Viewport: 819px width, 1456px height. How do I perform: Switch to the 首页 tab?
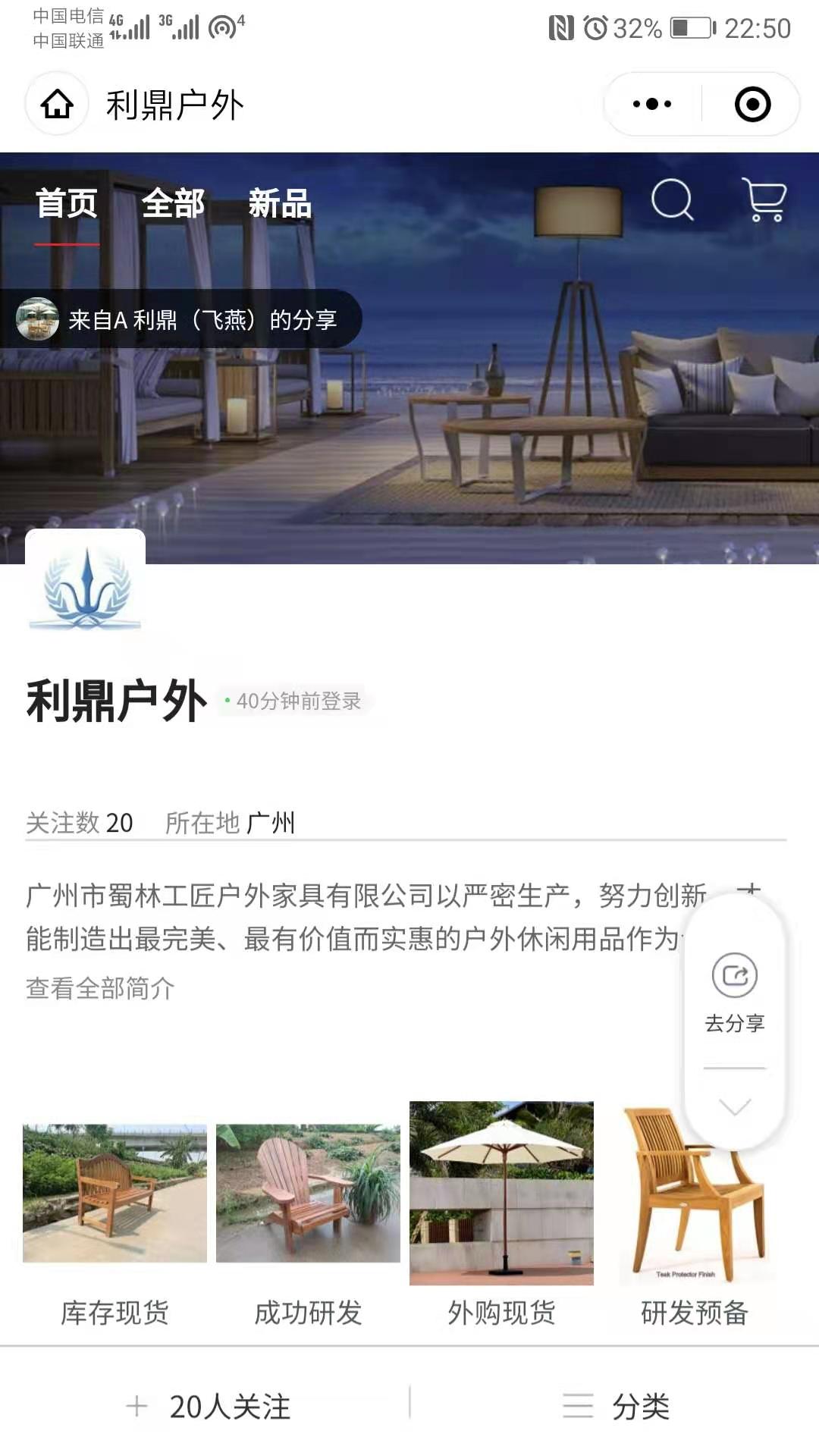[x=67, y=204]
